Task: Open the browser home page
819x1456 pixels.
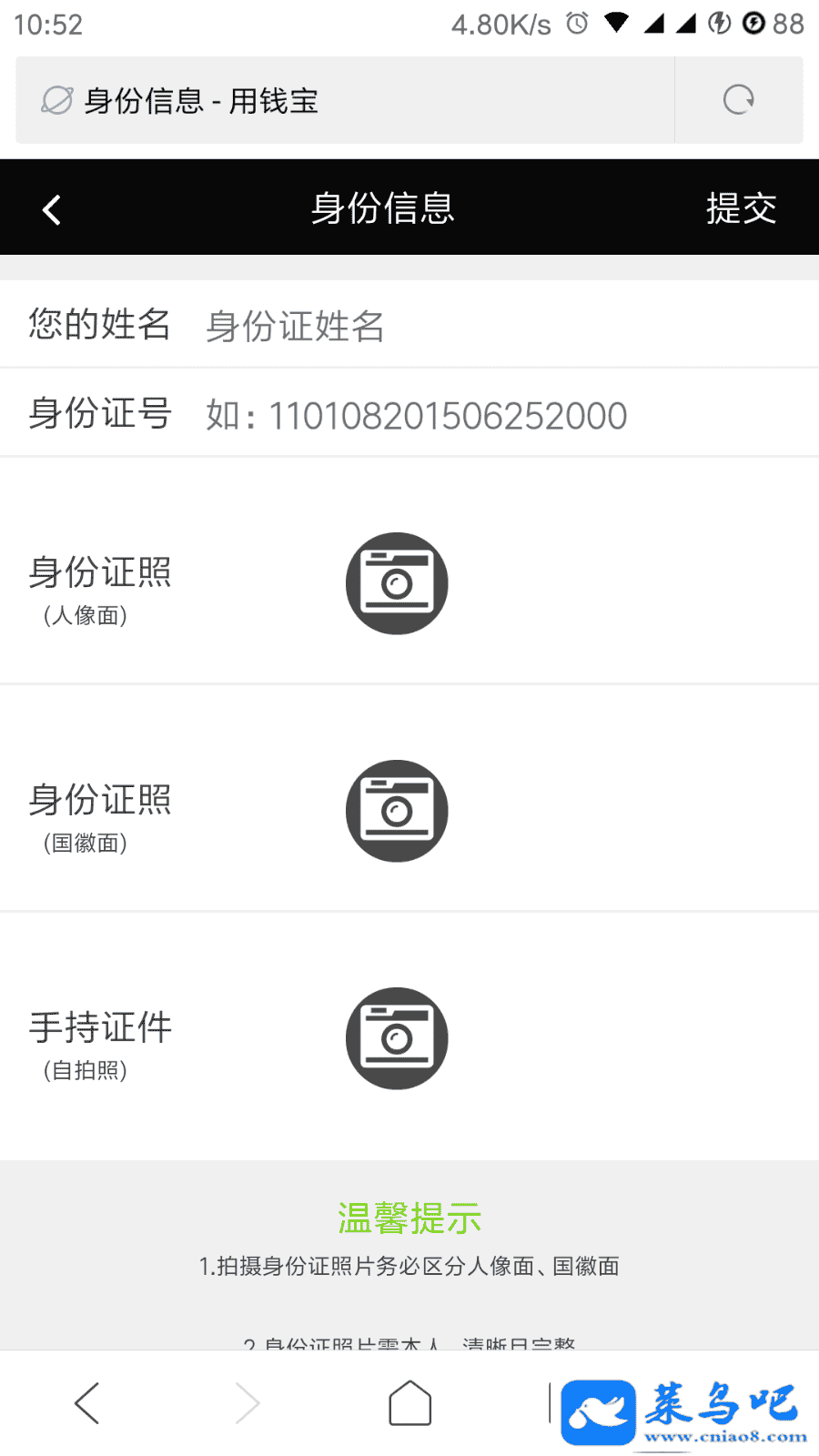Action: point(409,1402)
